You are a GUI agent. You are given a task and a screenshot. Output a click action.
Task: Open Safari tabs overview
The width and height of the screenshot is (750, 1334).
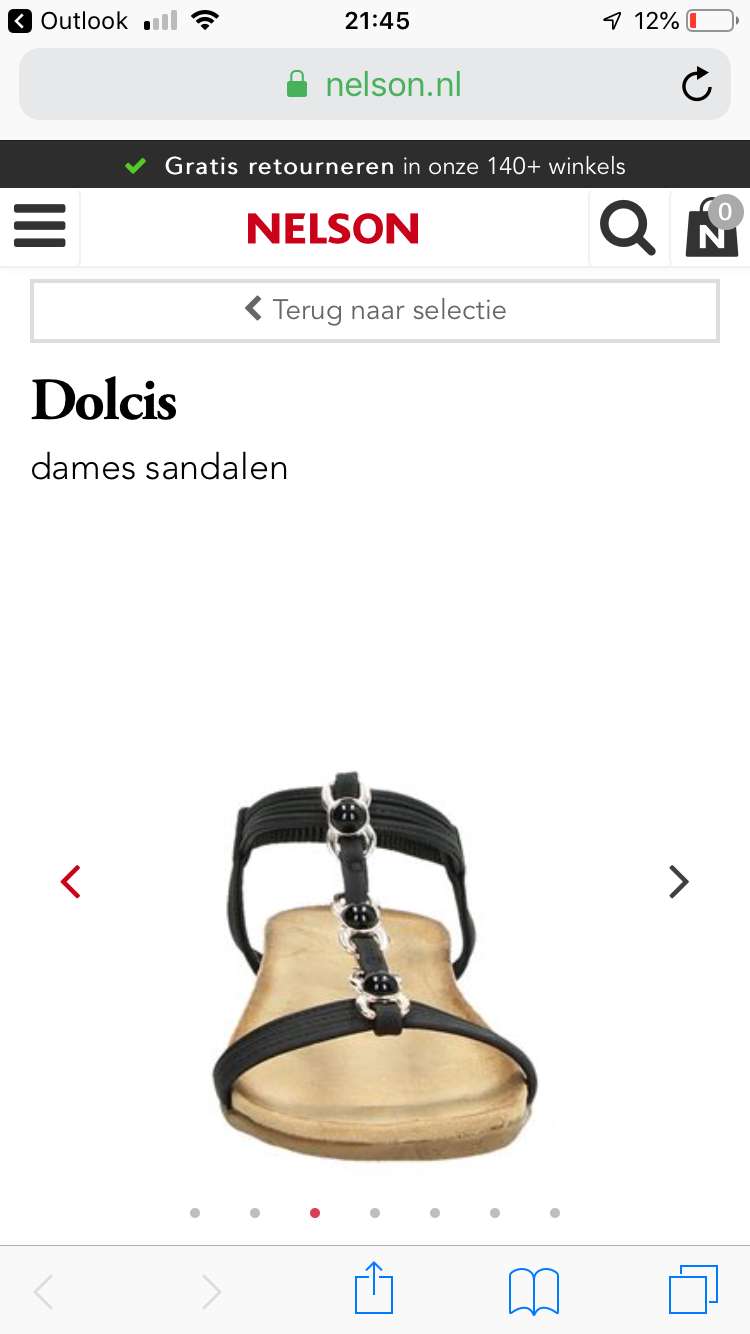[x=693, y=1290]
